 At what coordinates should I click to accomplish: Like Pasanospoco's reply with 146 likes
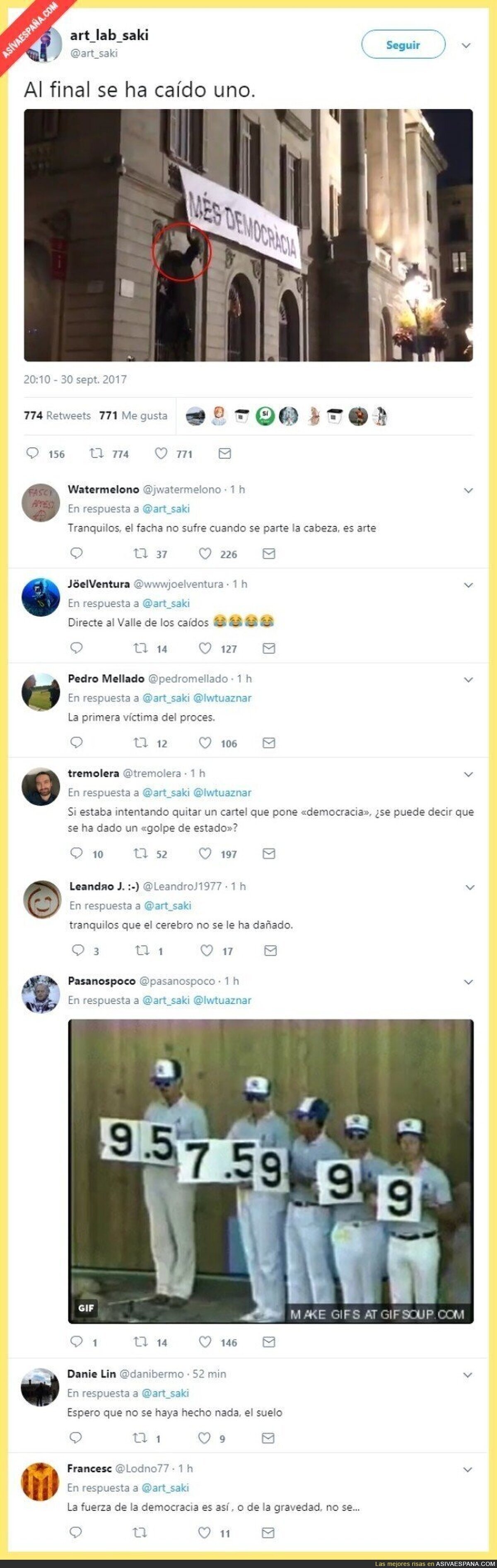click(205, 1341)
